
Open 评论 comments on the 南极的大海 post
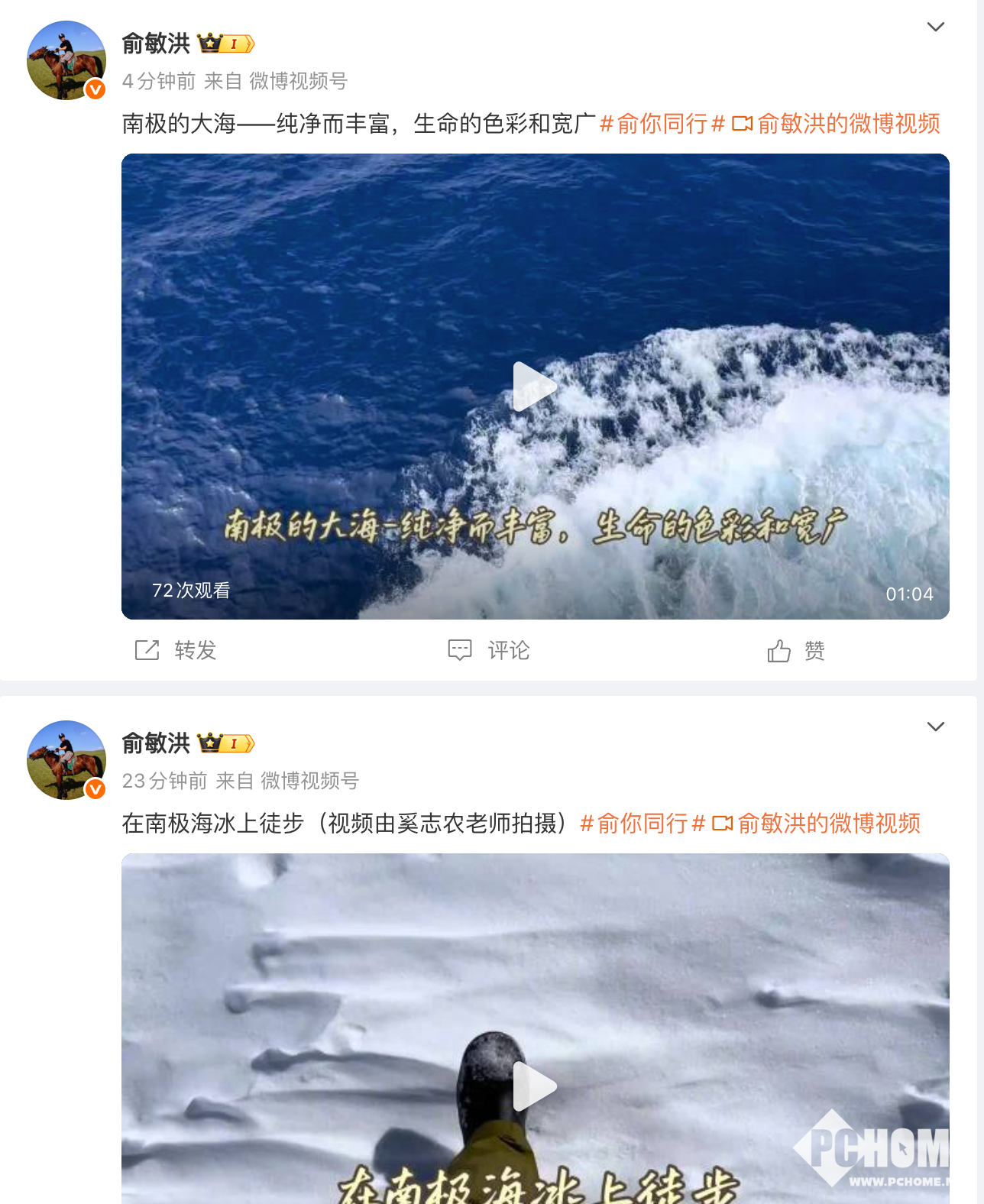[489, 650]
